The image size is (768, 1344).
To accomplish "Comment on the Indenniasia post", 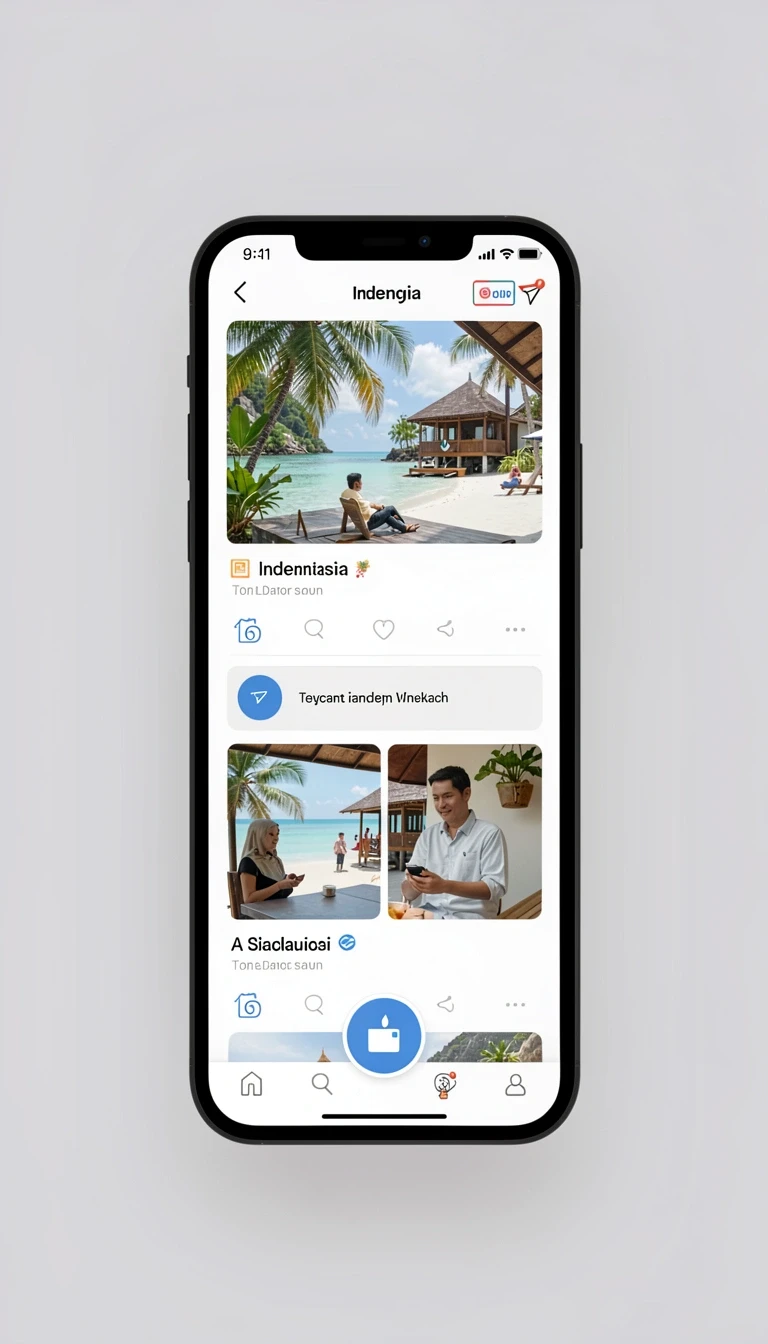I will click(314, 629).
